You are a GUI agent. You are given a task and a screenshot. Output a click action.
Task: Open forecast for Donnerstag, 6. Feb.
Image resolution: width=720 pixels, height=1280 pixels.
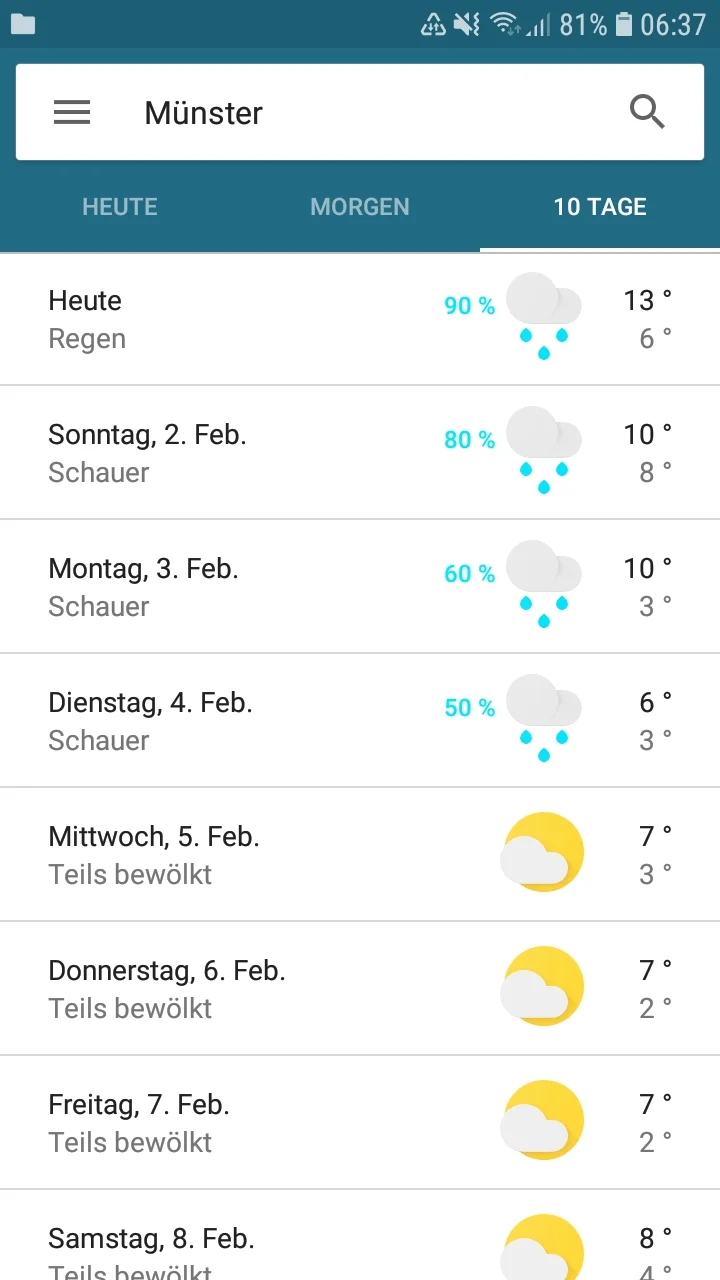tap(360, 989)
